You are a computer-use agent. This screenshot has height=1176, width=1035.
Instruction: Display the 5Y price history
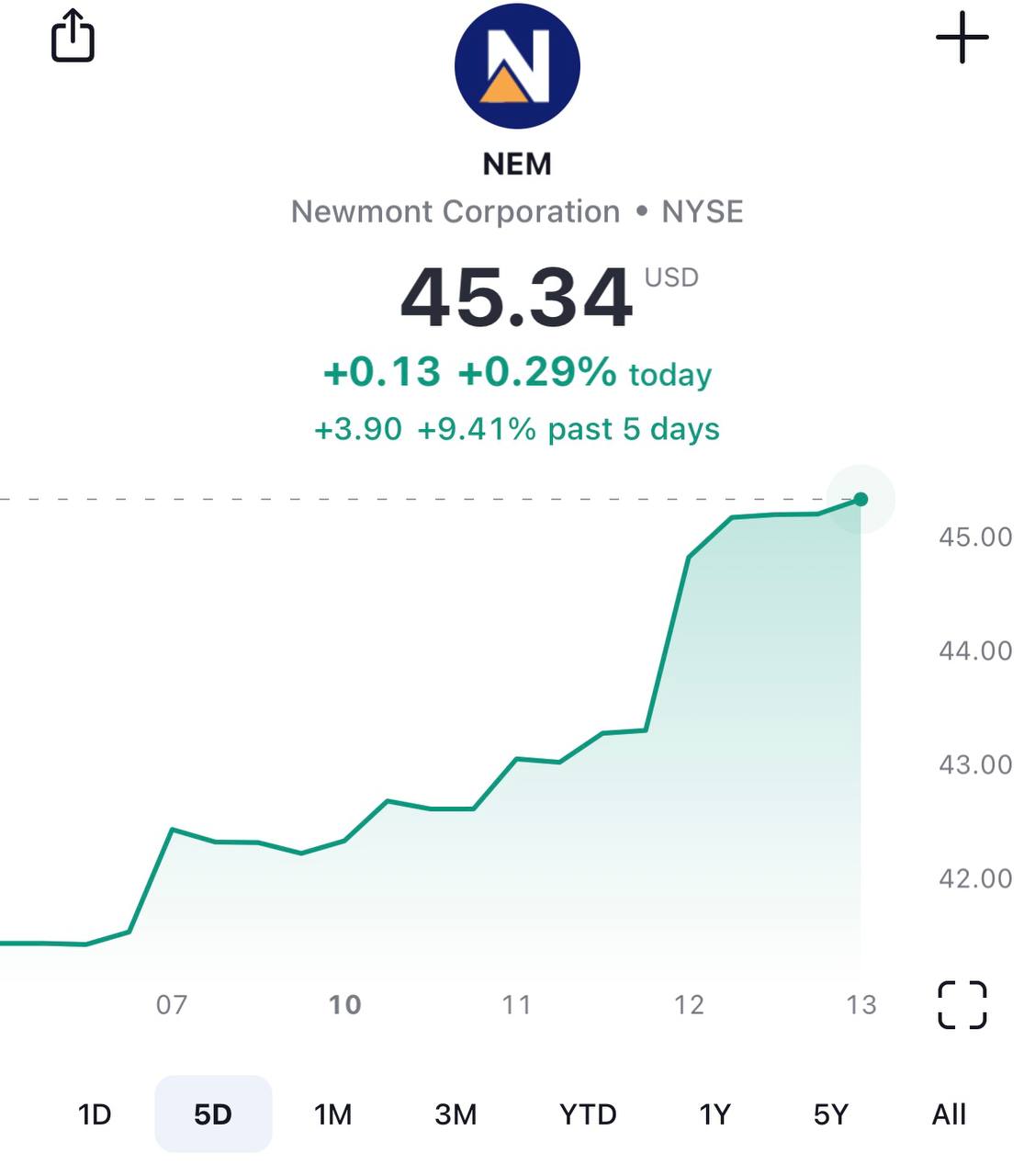[831, 1114]
